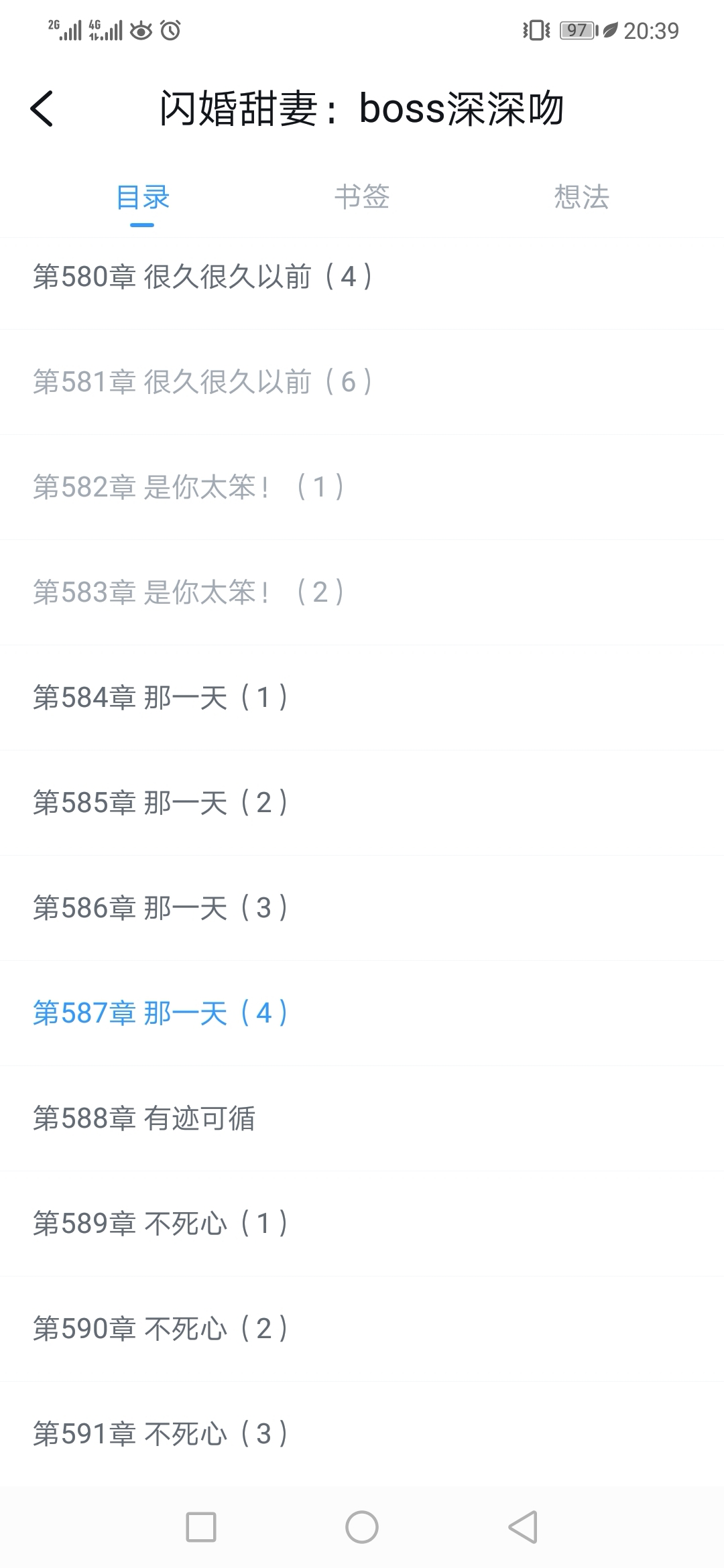Tap the system home button
Screen dimensions: 724x1568
[362, 1527]
